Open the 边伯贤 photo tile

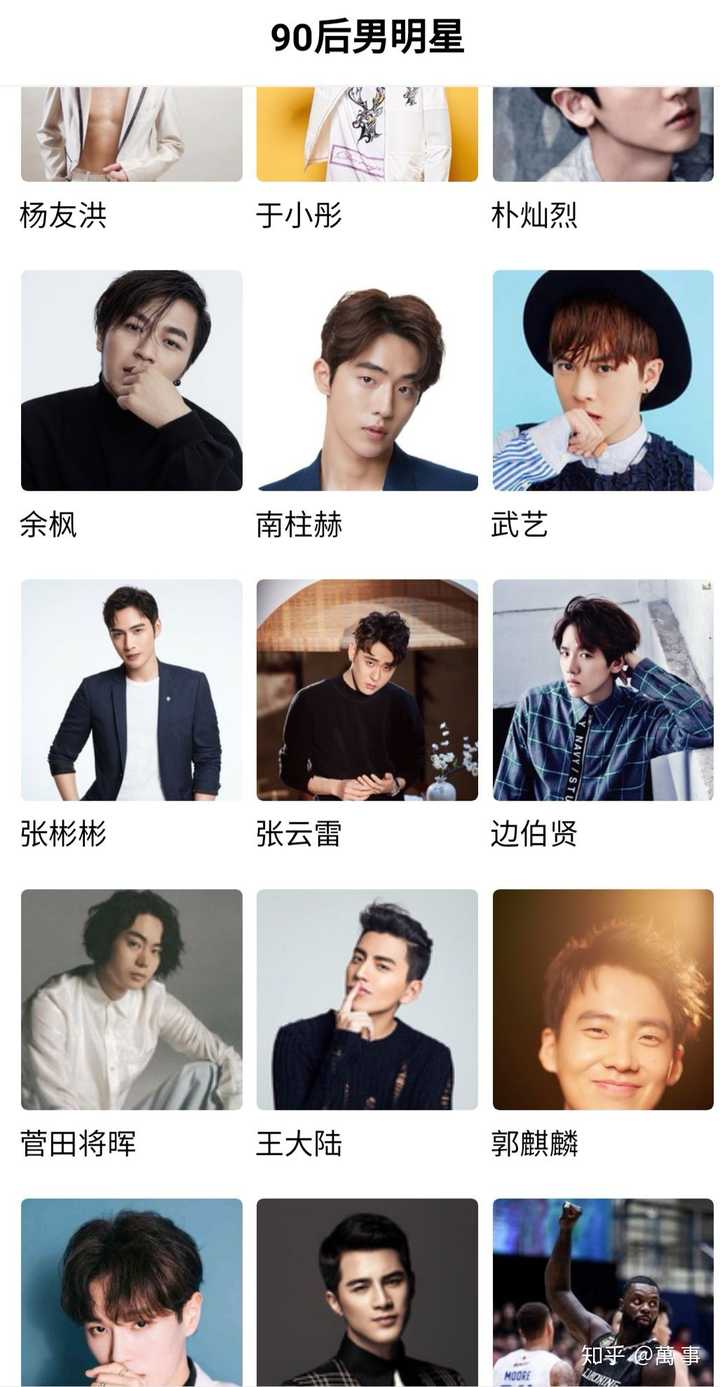pos(603,690)
